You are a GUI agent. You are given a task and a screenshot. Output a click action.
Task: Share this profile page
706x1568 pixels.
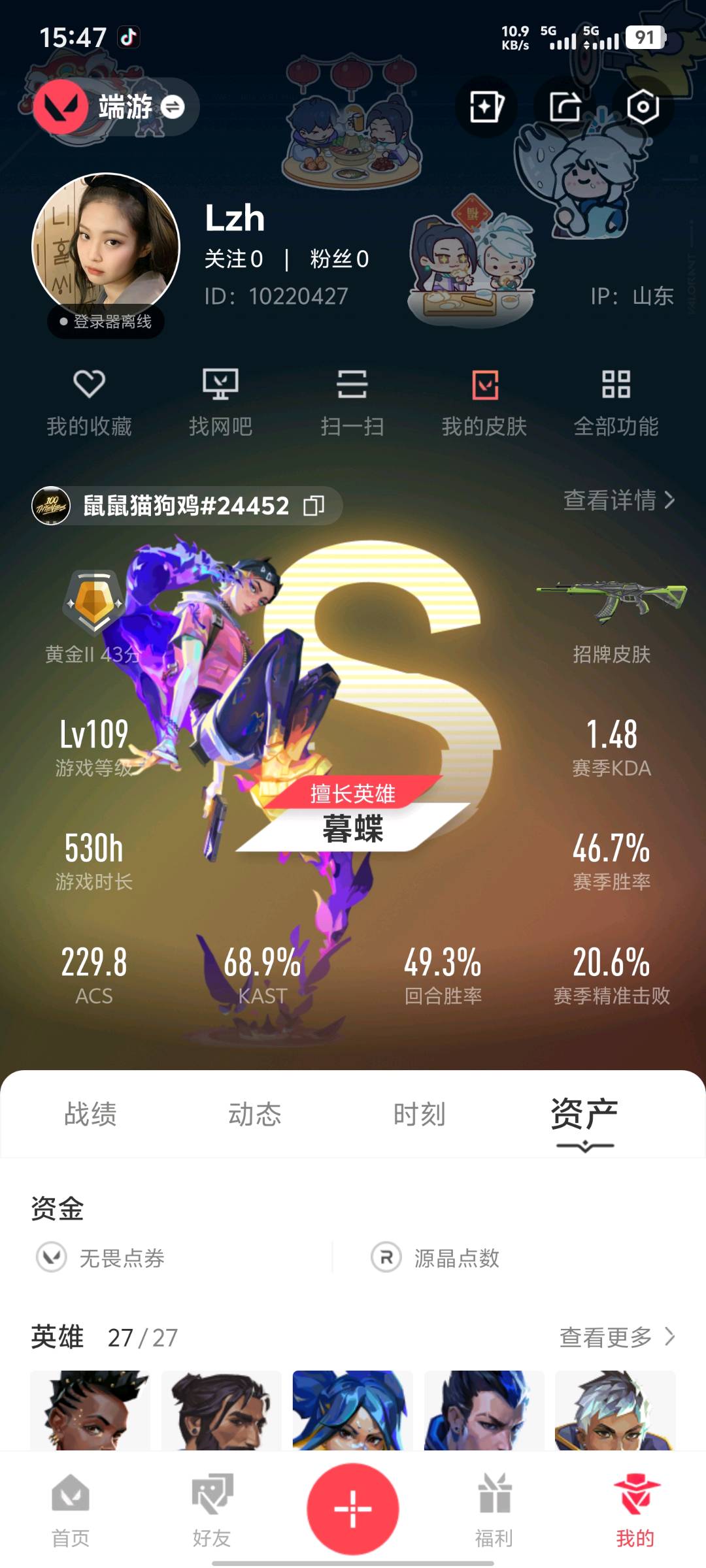point(565,106)
